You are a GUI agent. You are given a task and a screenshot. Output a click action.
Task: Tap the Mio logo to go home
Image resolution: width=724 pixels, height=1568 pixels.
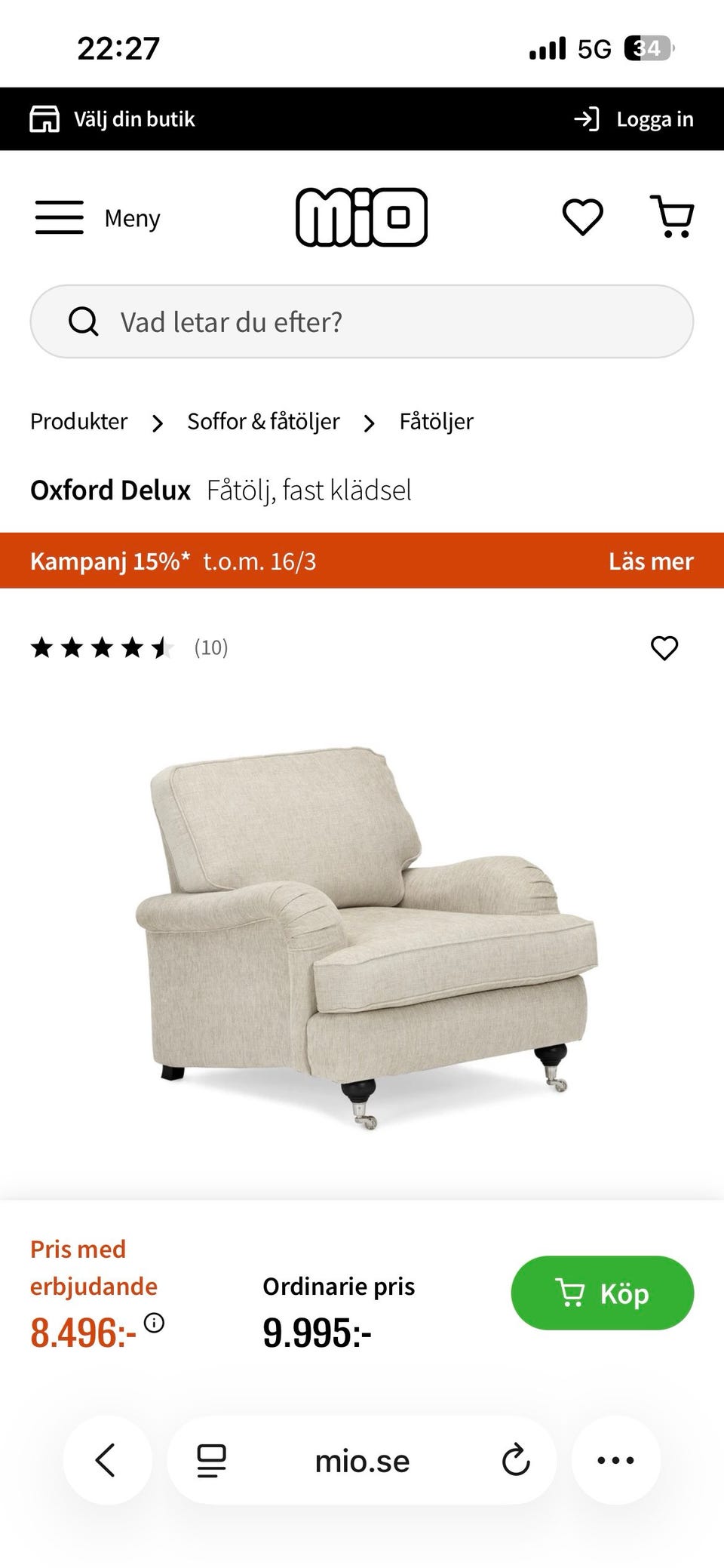coord(362,217)
